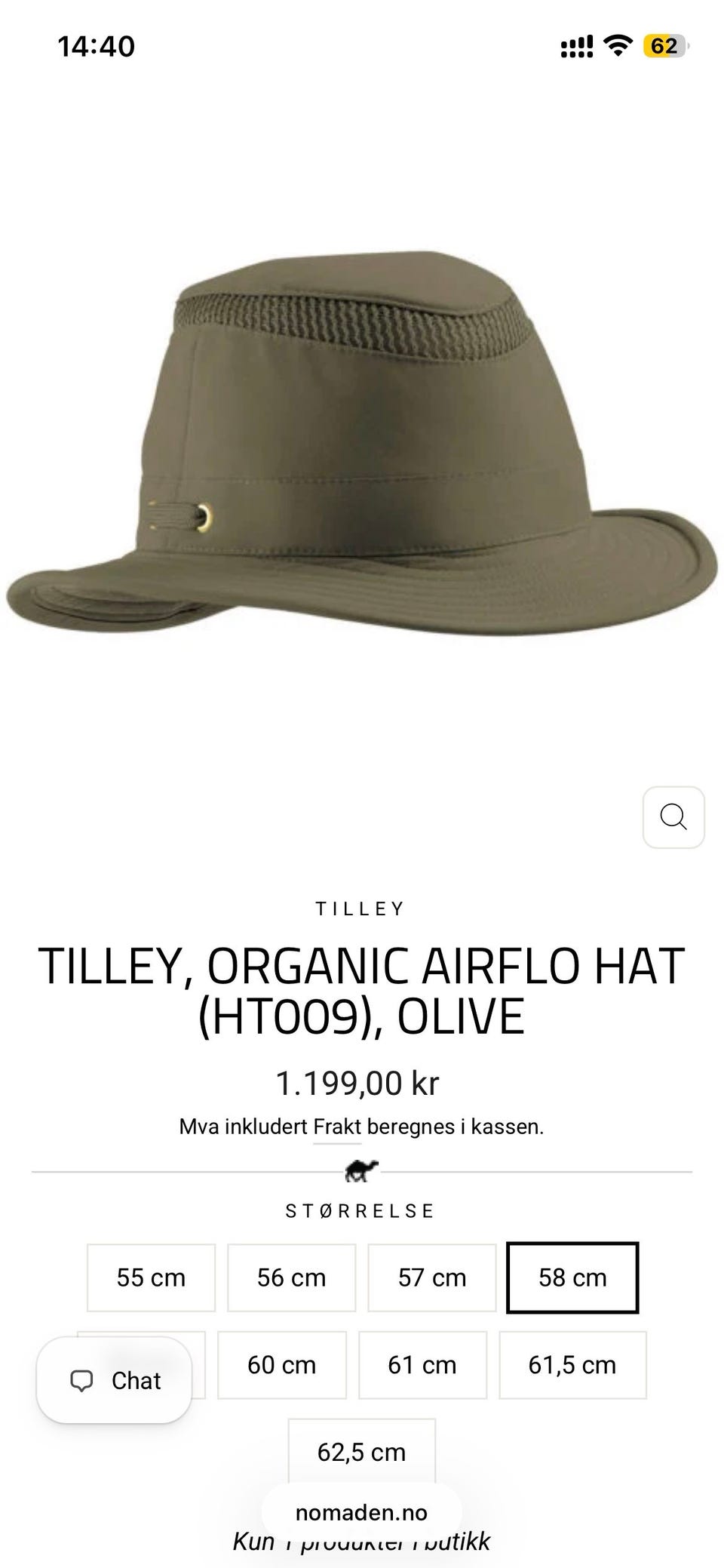Tap the nomaden.no address pill
Image resolution: width=724 pixels, height=1568 pixels.
[361, 1512]
